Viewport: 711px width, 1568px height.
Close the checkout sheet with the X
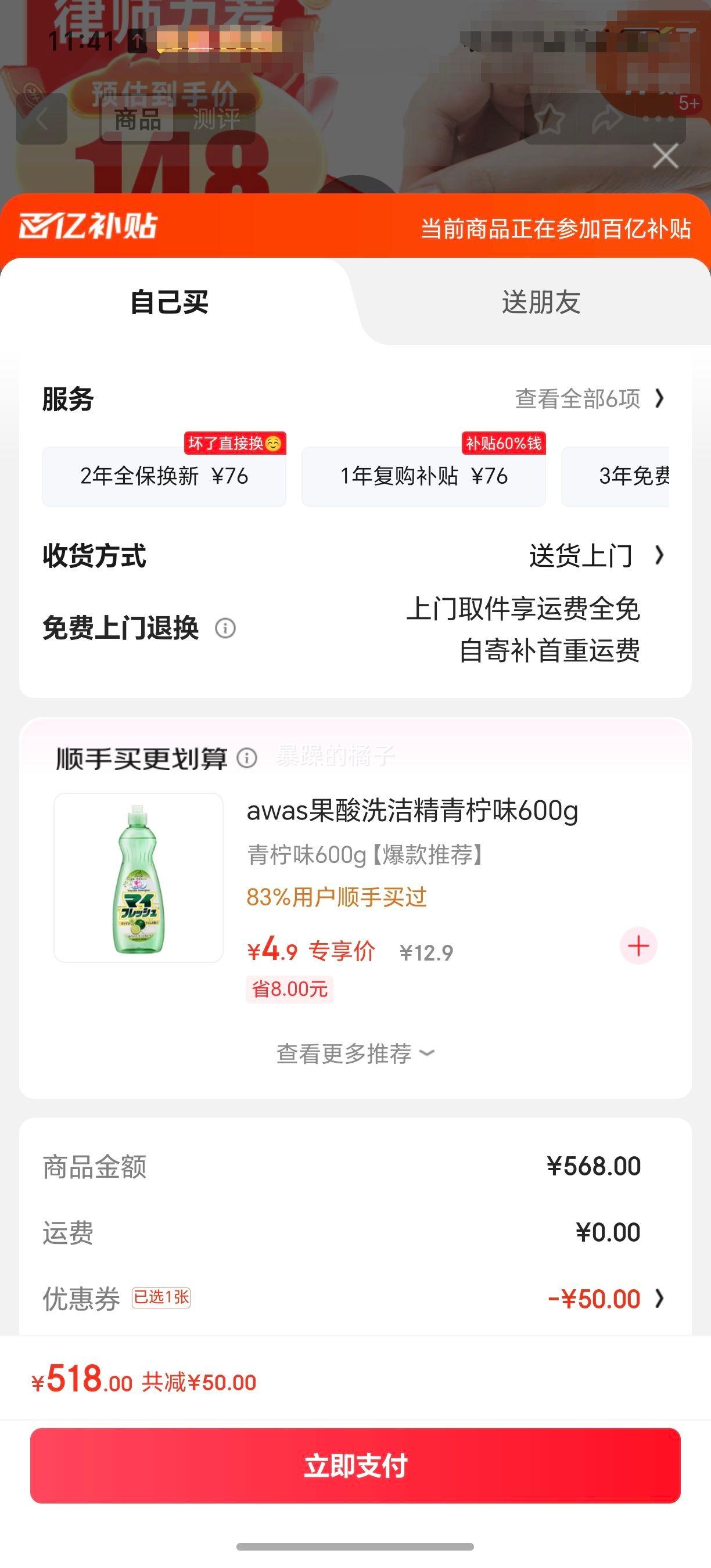point(664,155)
